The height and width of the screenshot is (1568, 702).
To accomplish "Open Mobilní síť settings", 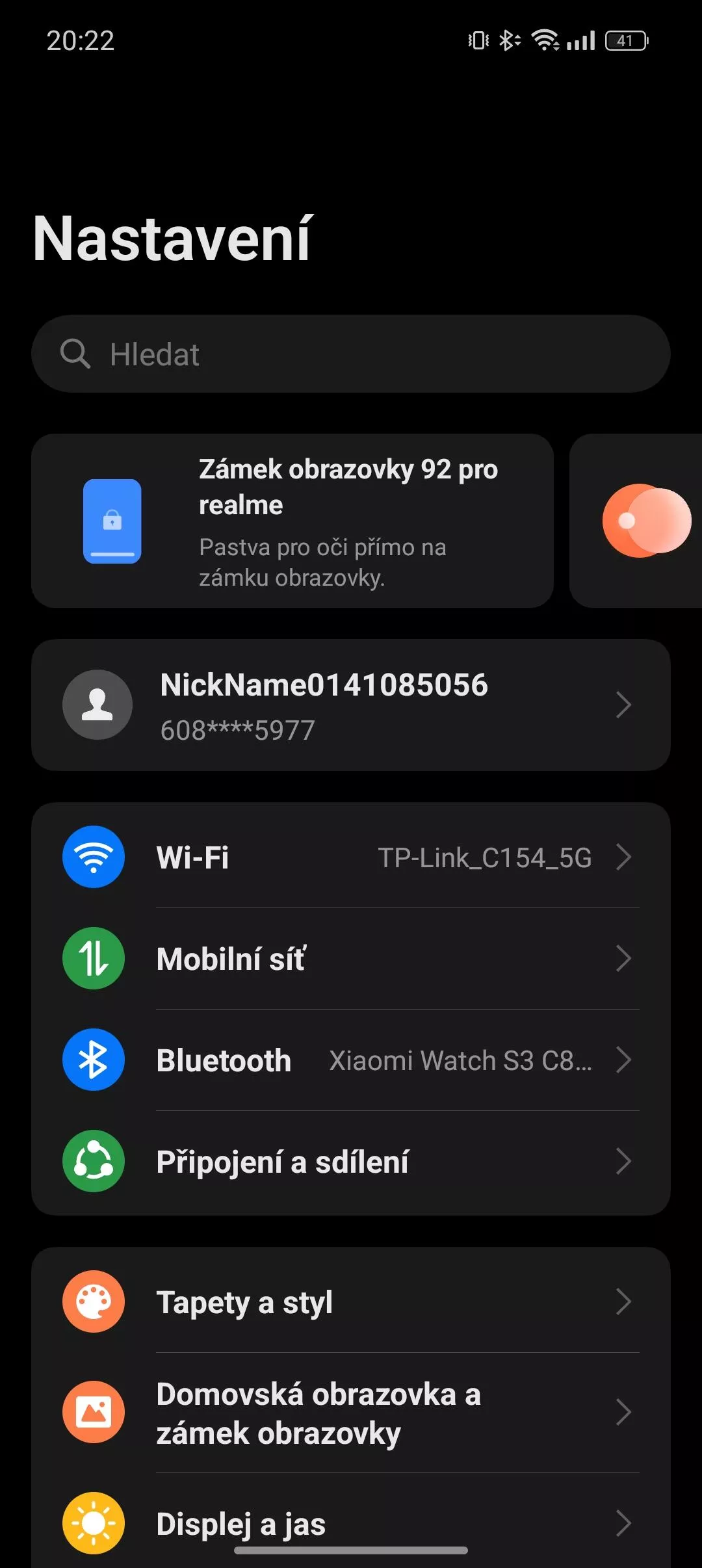I will click(351, 958).
